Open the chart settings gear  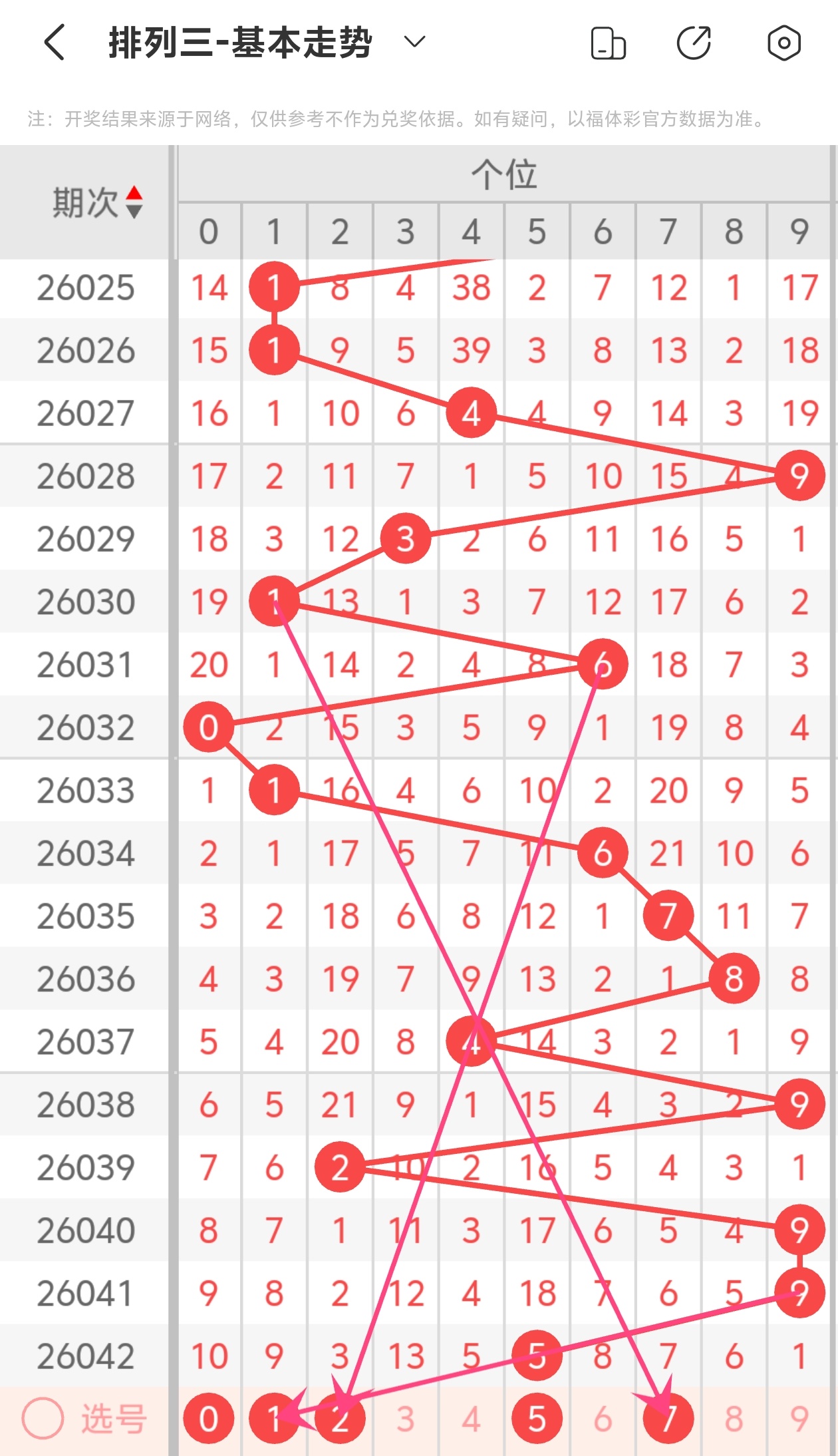point(784,43)
